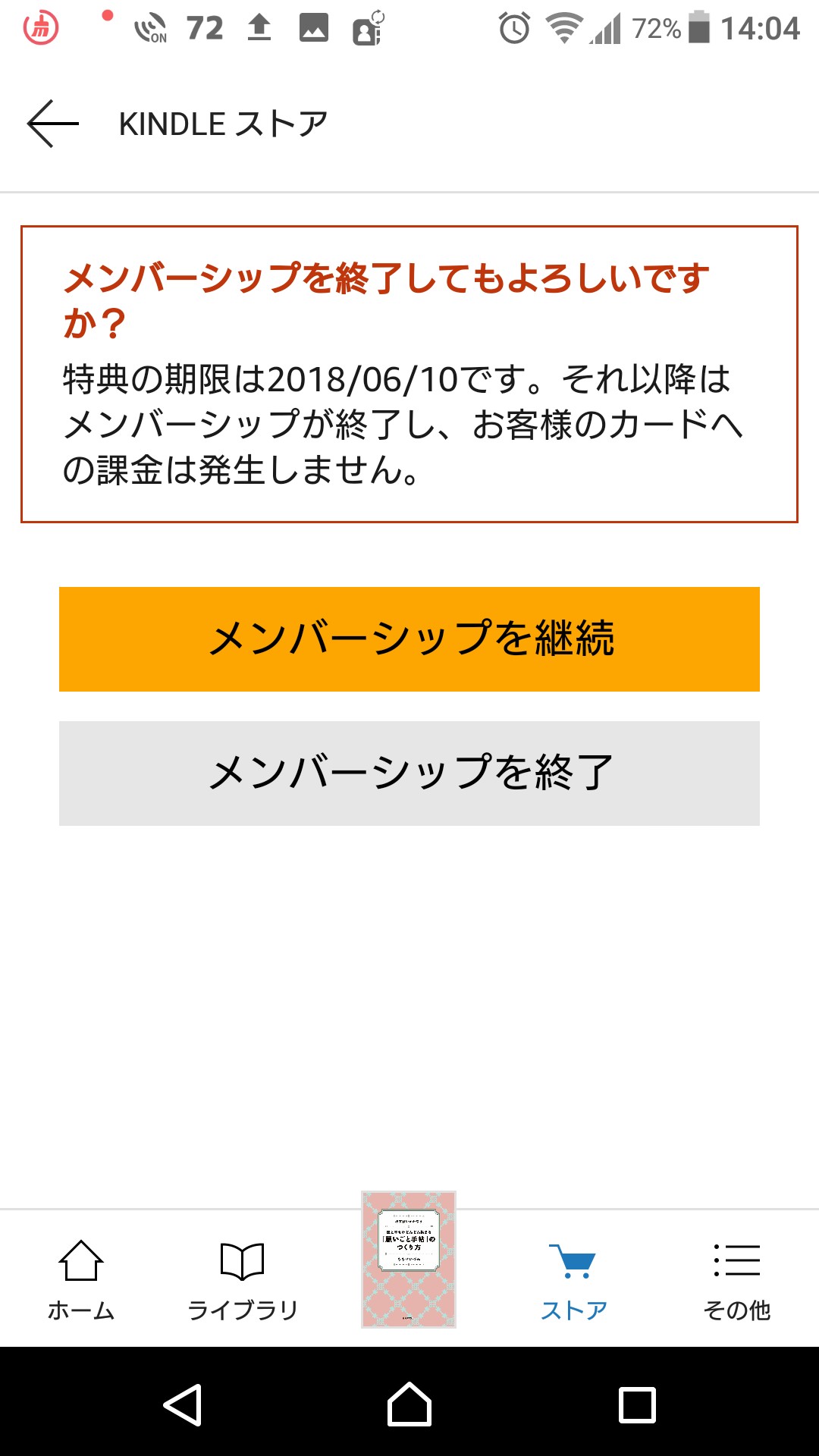Switch to the ホーム tab
The width and height of the screenshot is (819, 1456).
[x=81, y=1280]
